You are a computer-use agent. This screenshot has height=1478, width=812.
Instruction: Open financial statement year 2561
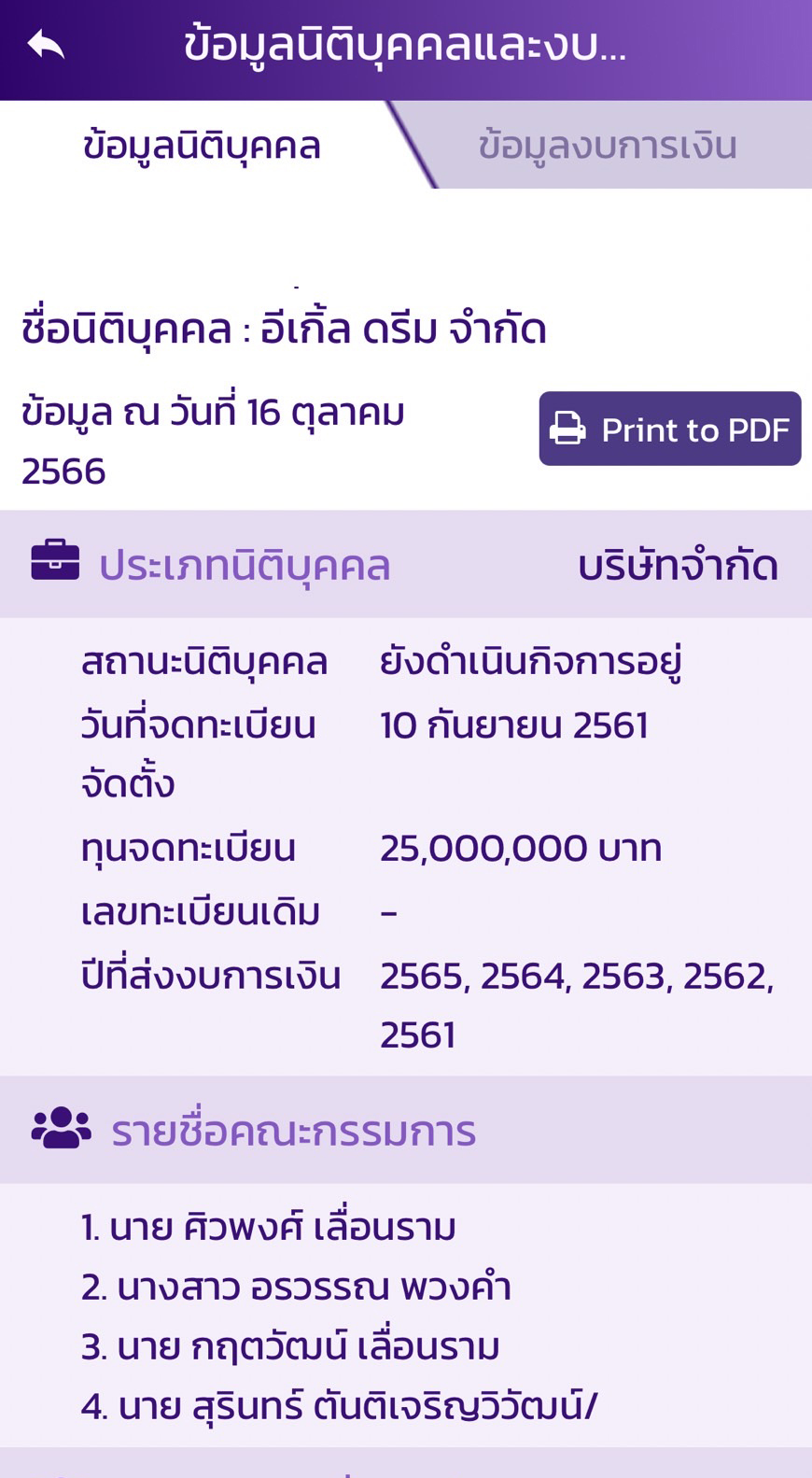click(420, 1035)
